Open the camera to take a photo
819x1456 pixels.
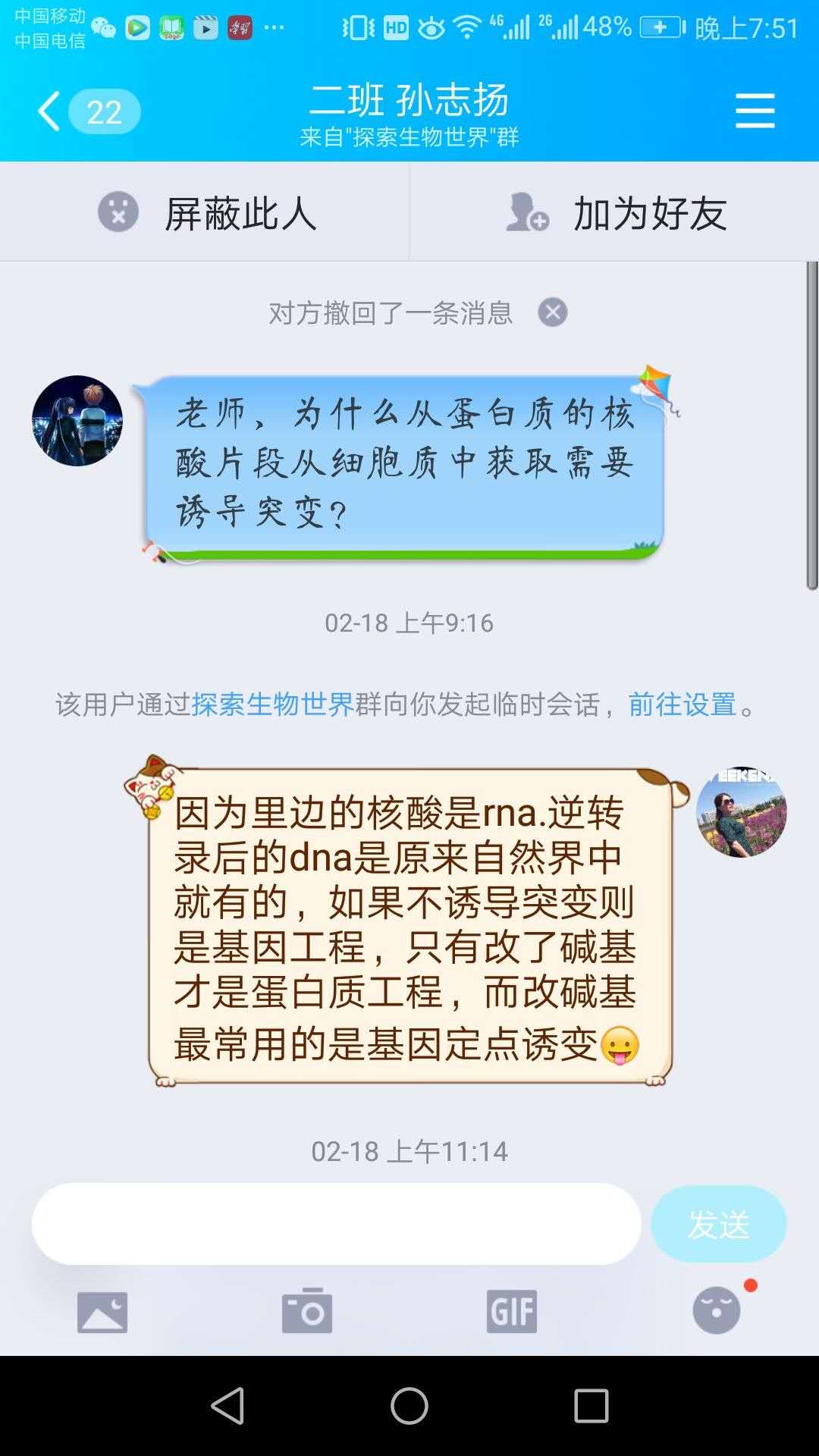[x=307, y=1311]
